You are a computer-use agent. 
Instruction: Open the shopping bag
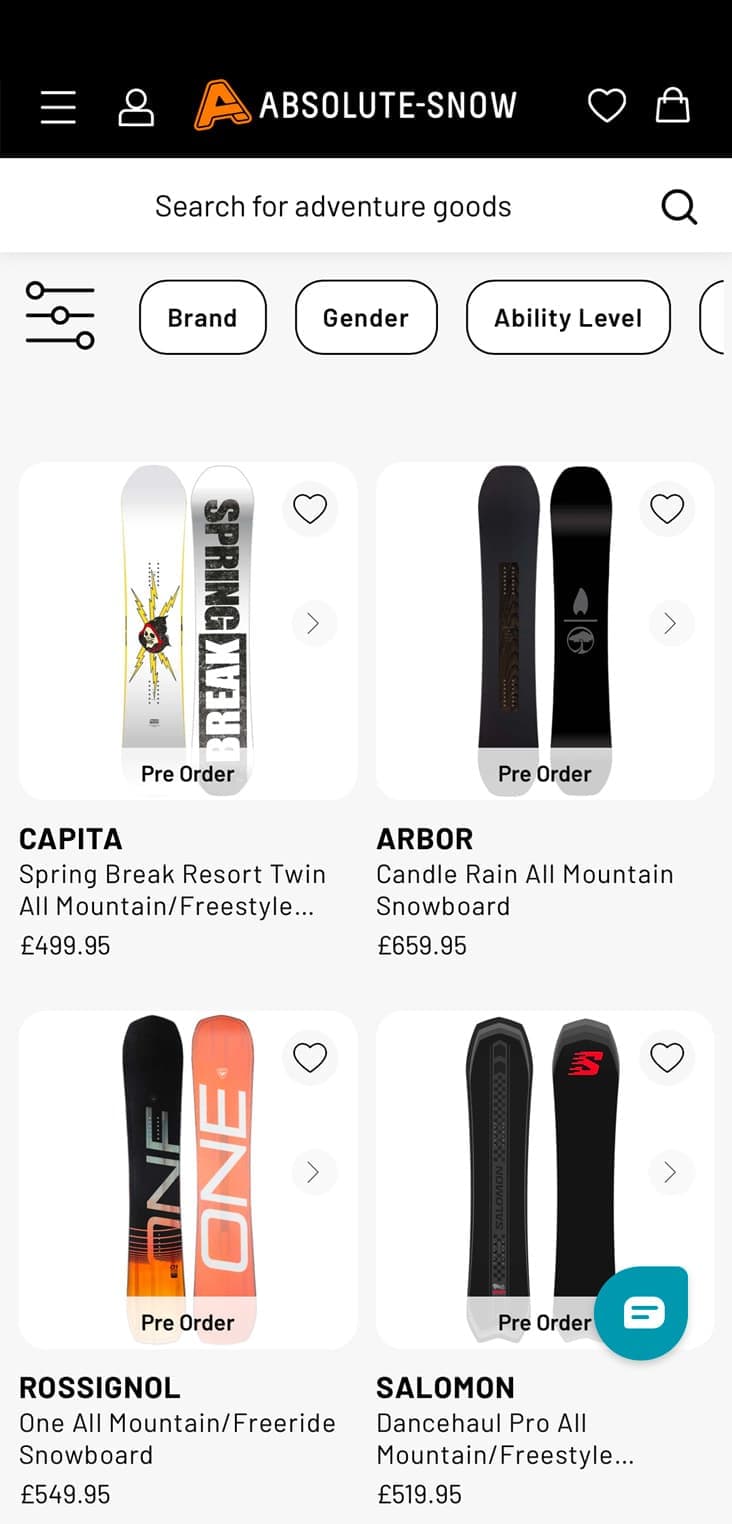click(x=672, y=105)
